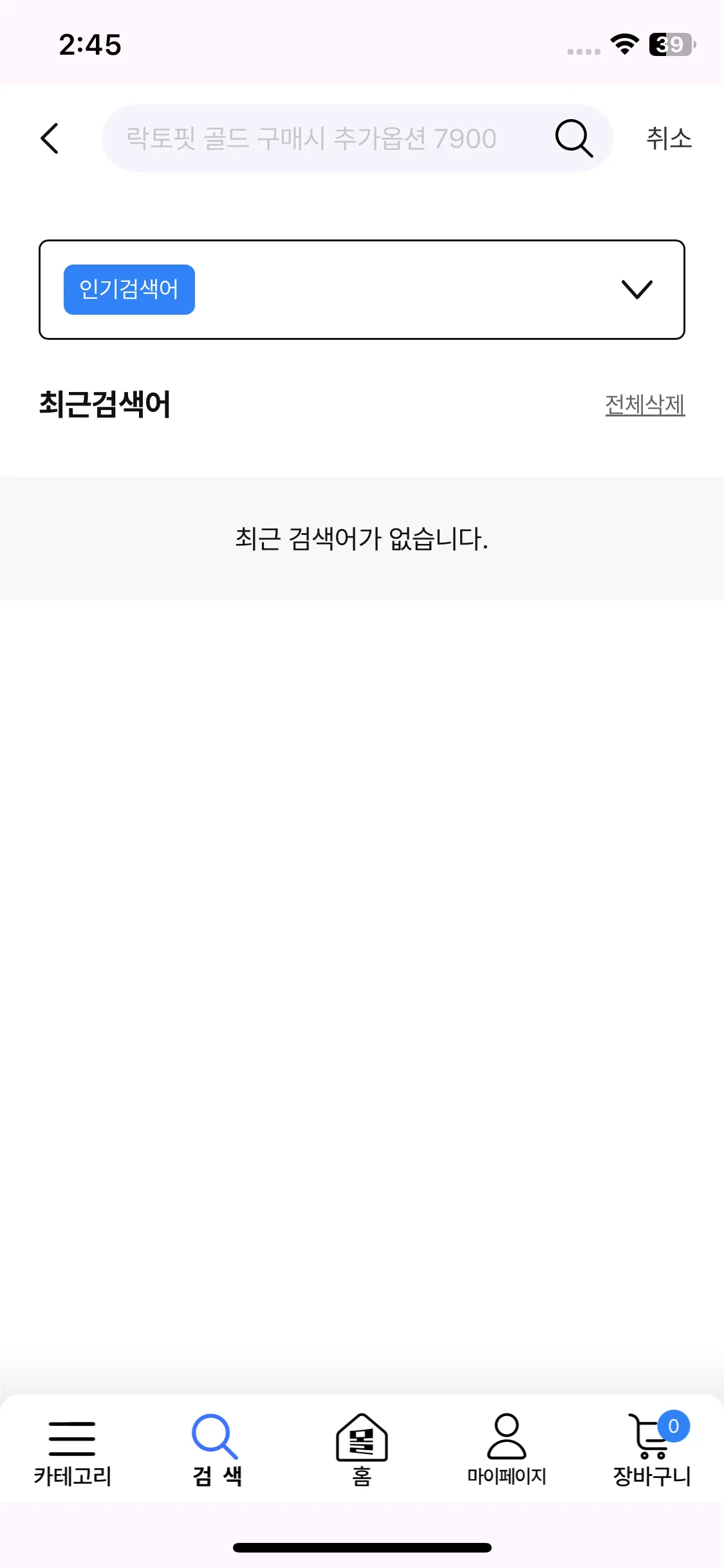Switch to the 검색 tab
724x1568 pixels.
coord(217,1449)
